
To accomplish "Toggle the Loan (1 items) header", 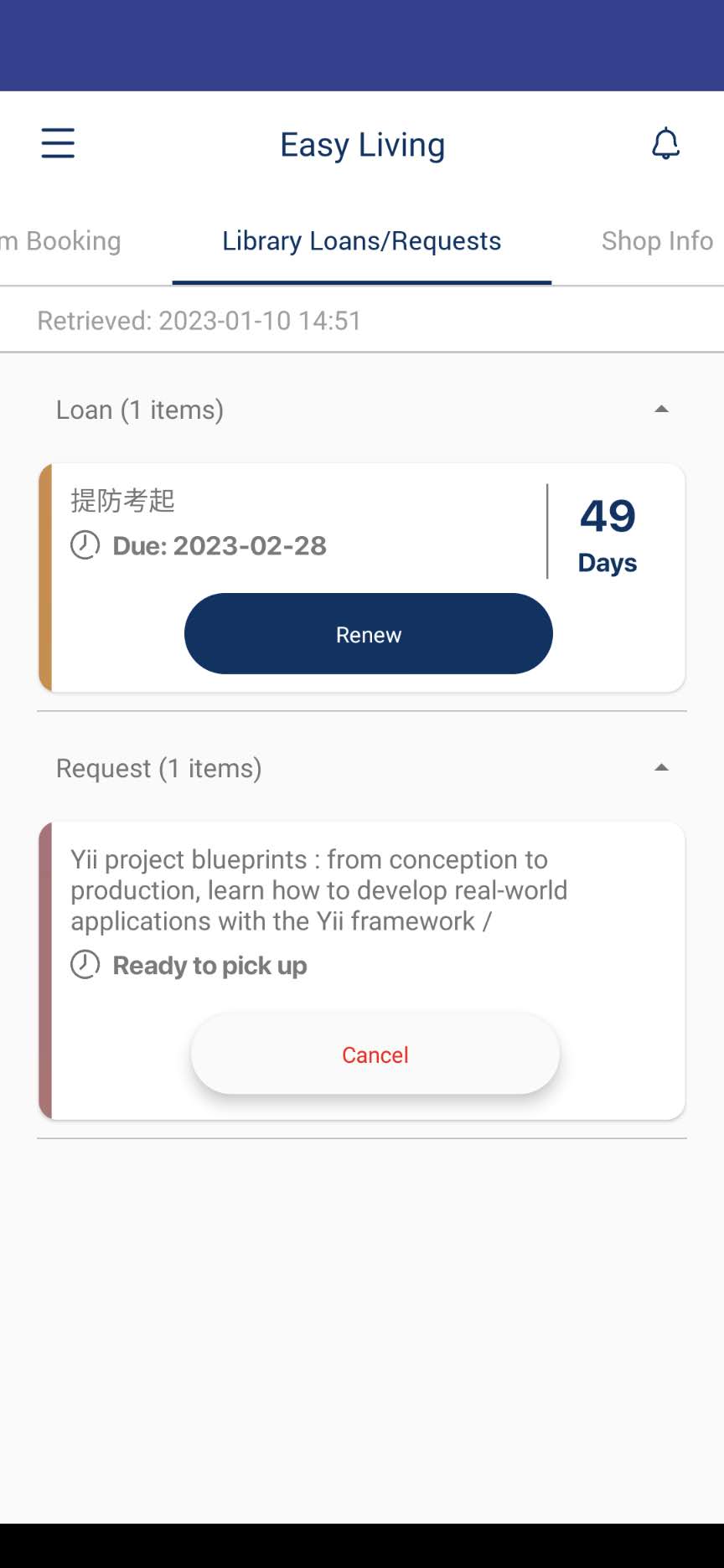I will pos(139,410).
